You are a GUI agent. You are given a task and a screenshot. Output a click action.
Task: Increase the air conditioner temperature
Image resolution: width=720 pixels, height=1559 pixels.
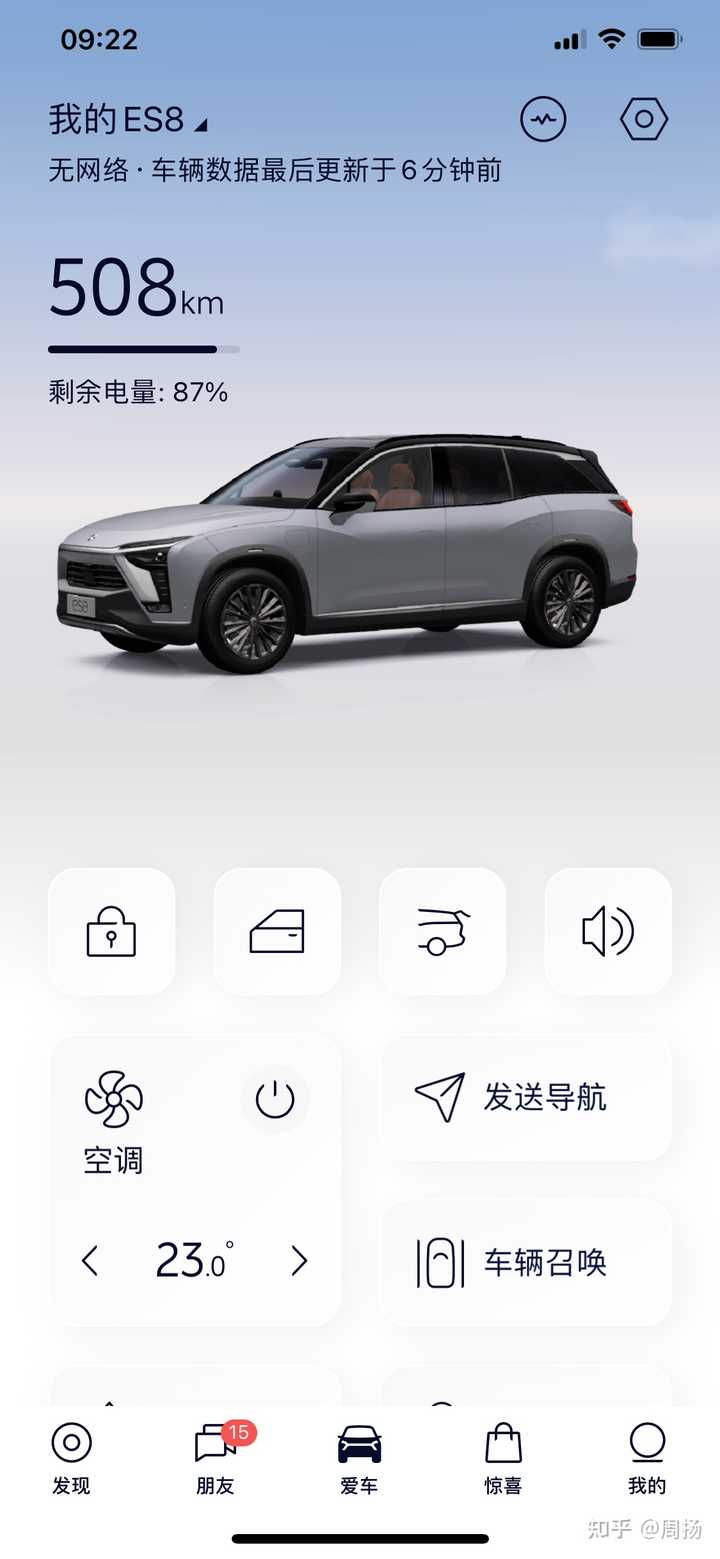point(299,1261)
